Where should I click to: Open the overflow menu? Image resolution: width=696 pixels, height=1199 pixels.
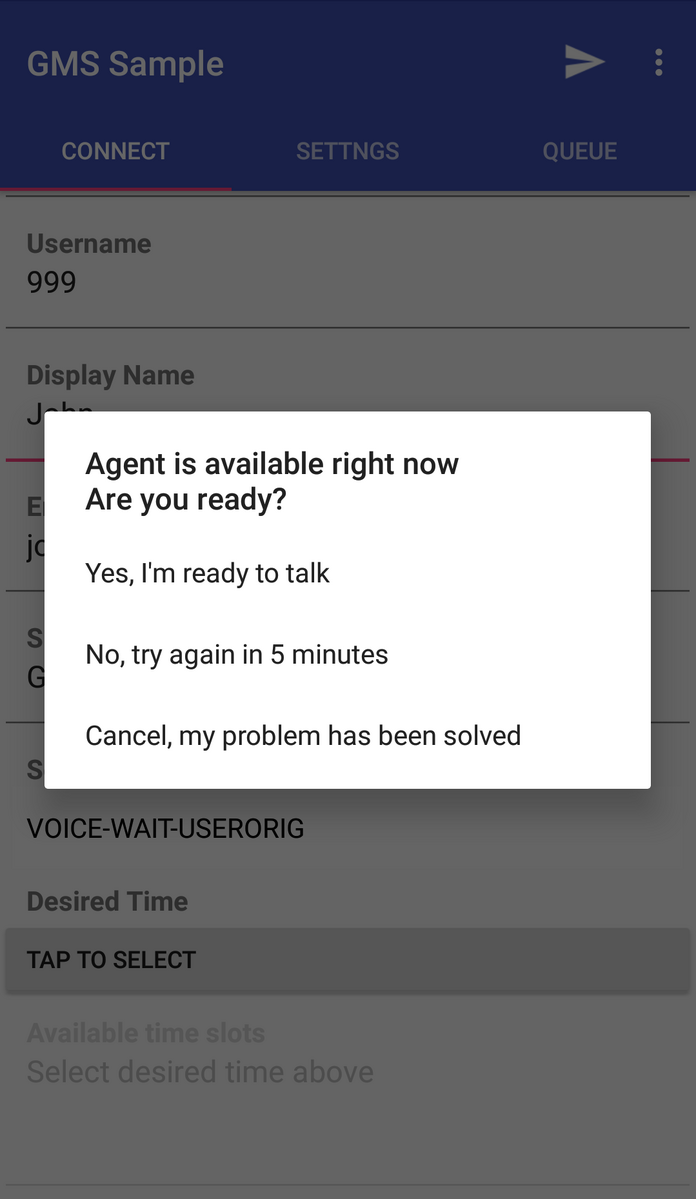(x=658, y=62)
